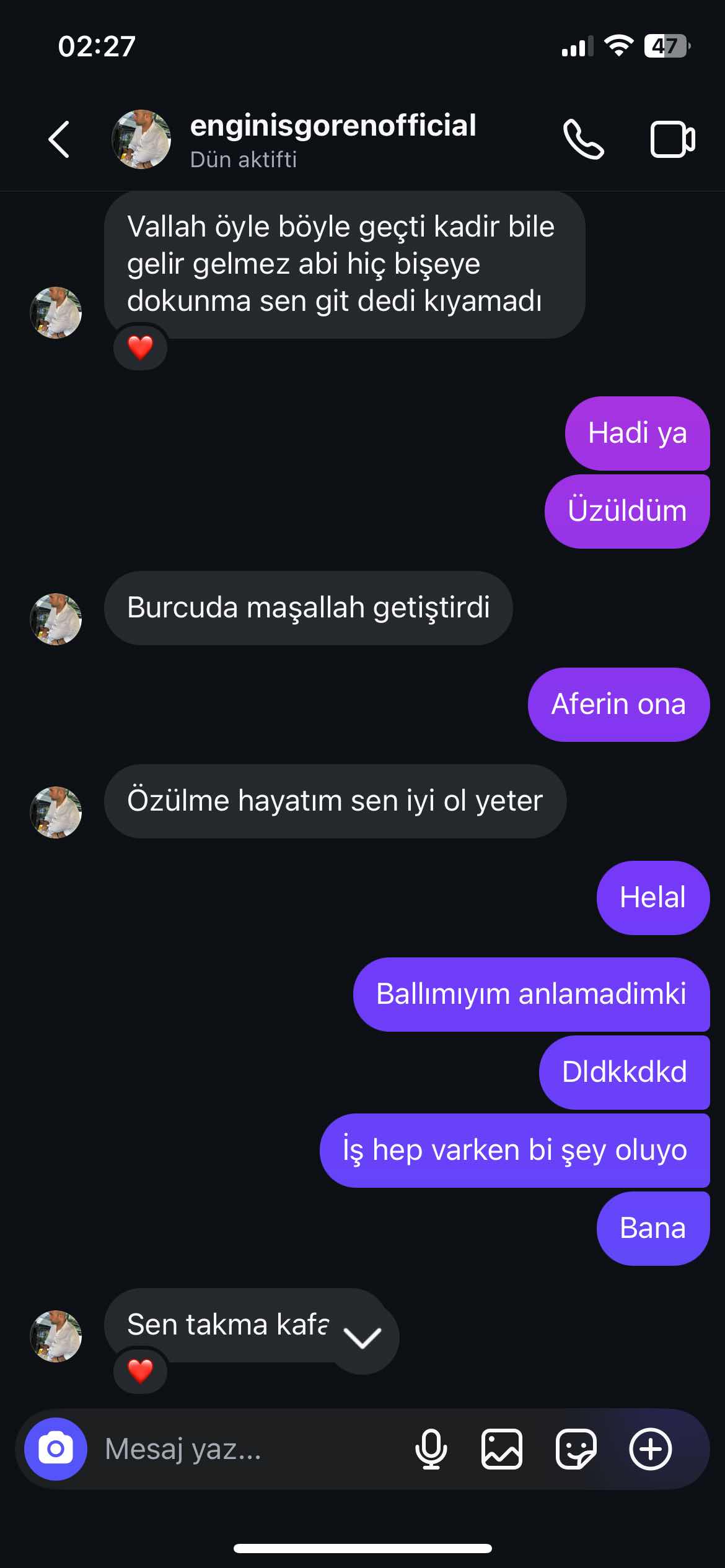Open the camera button
The height and width of the screenshot is (1568, 725).
coord(56,1449)
